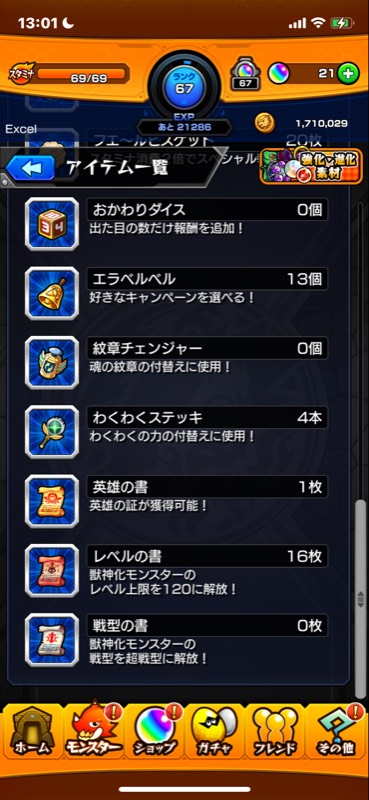Viewport: 369px width, 800px height.
Task: Select the わくわくステッキ item
Action: [177, 432]
